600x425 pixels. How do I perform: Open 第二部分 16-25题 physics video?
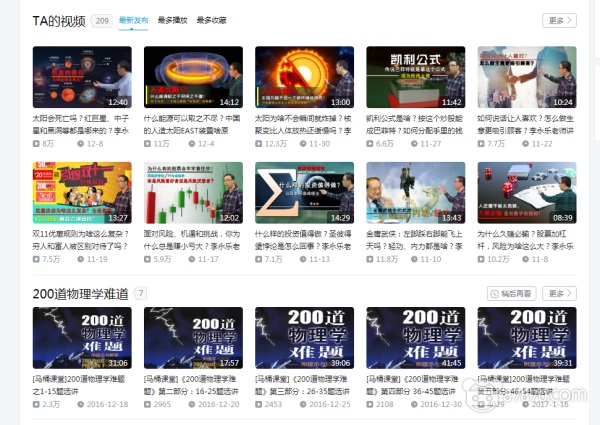point(193,338)
